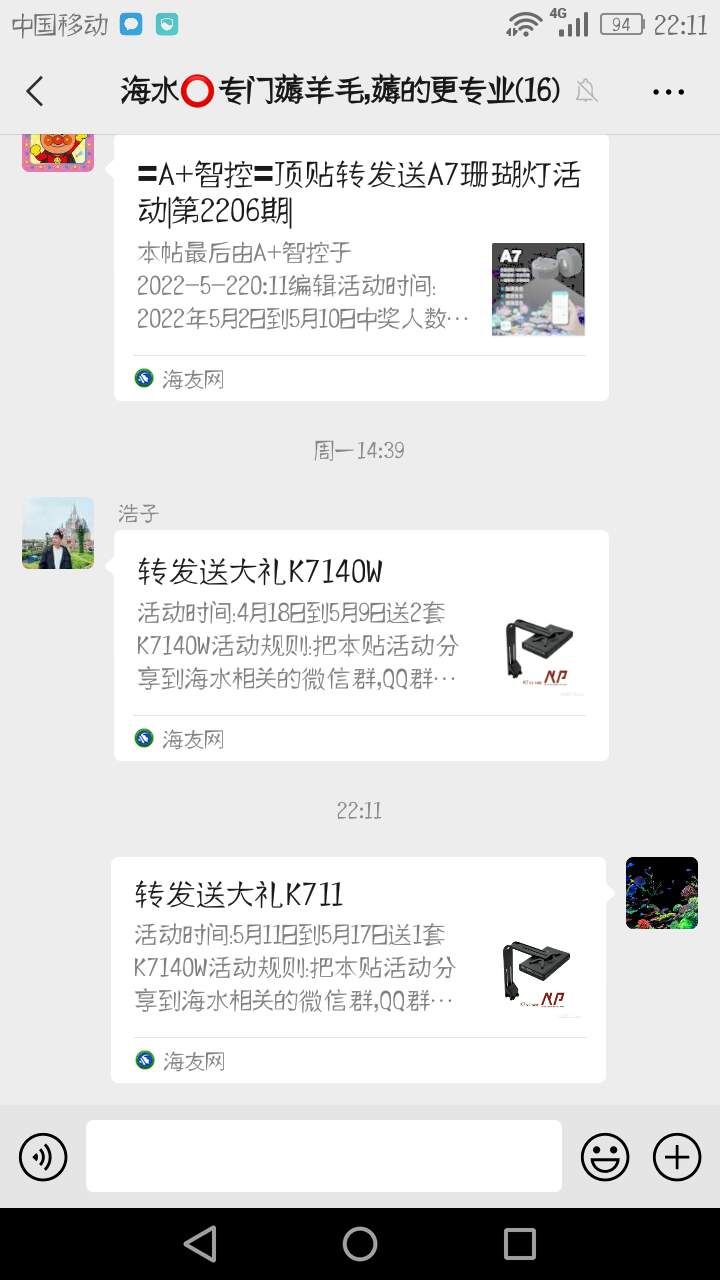This screenshot has width=720, height=1280.
Task: Switch to voice message input
Action: (43, 1157)
